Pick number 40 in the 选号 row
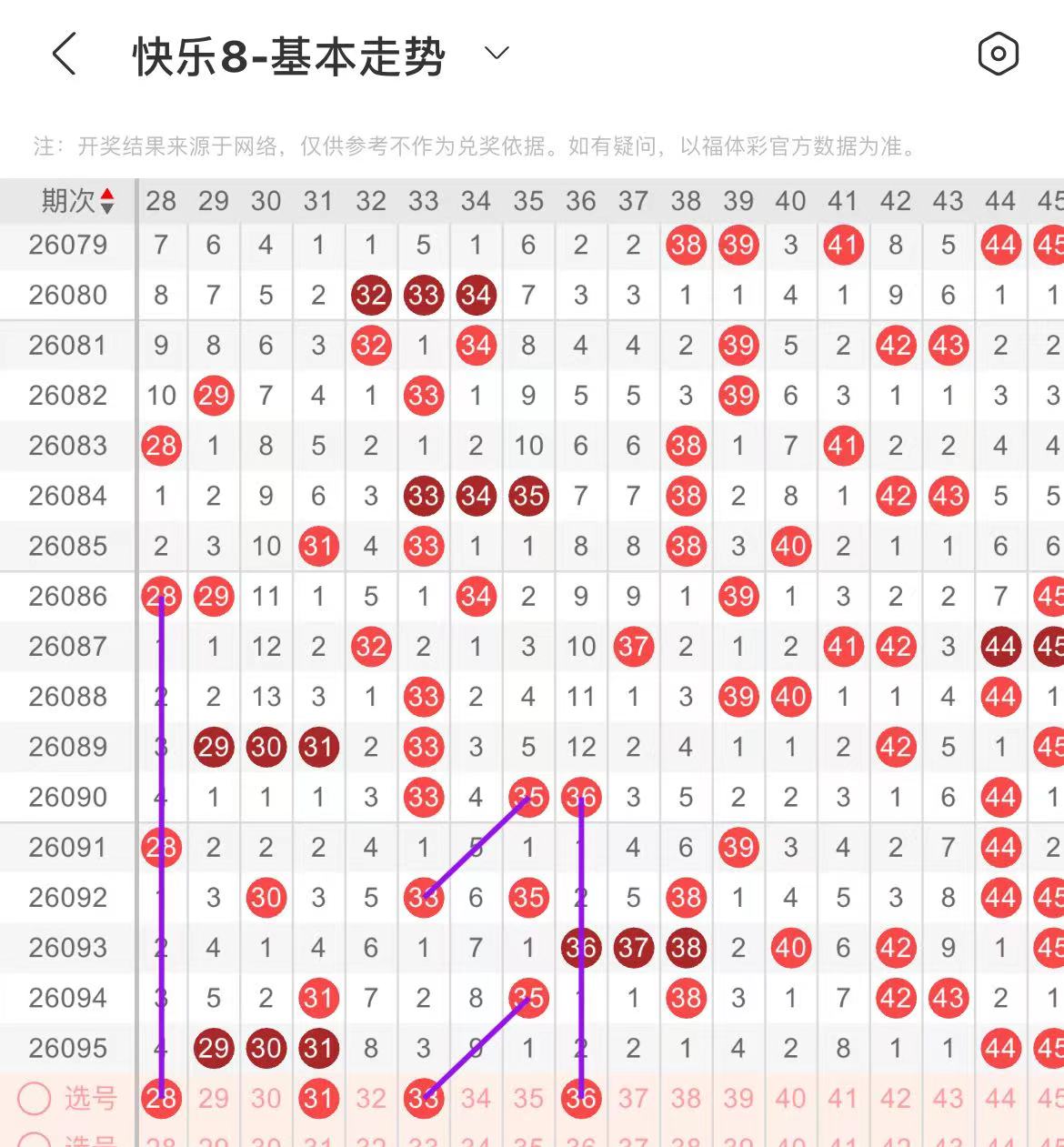 pyautogui.click(x=790, y=1099)
